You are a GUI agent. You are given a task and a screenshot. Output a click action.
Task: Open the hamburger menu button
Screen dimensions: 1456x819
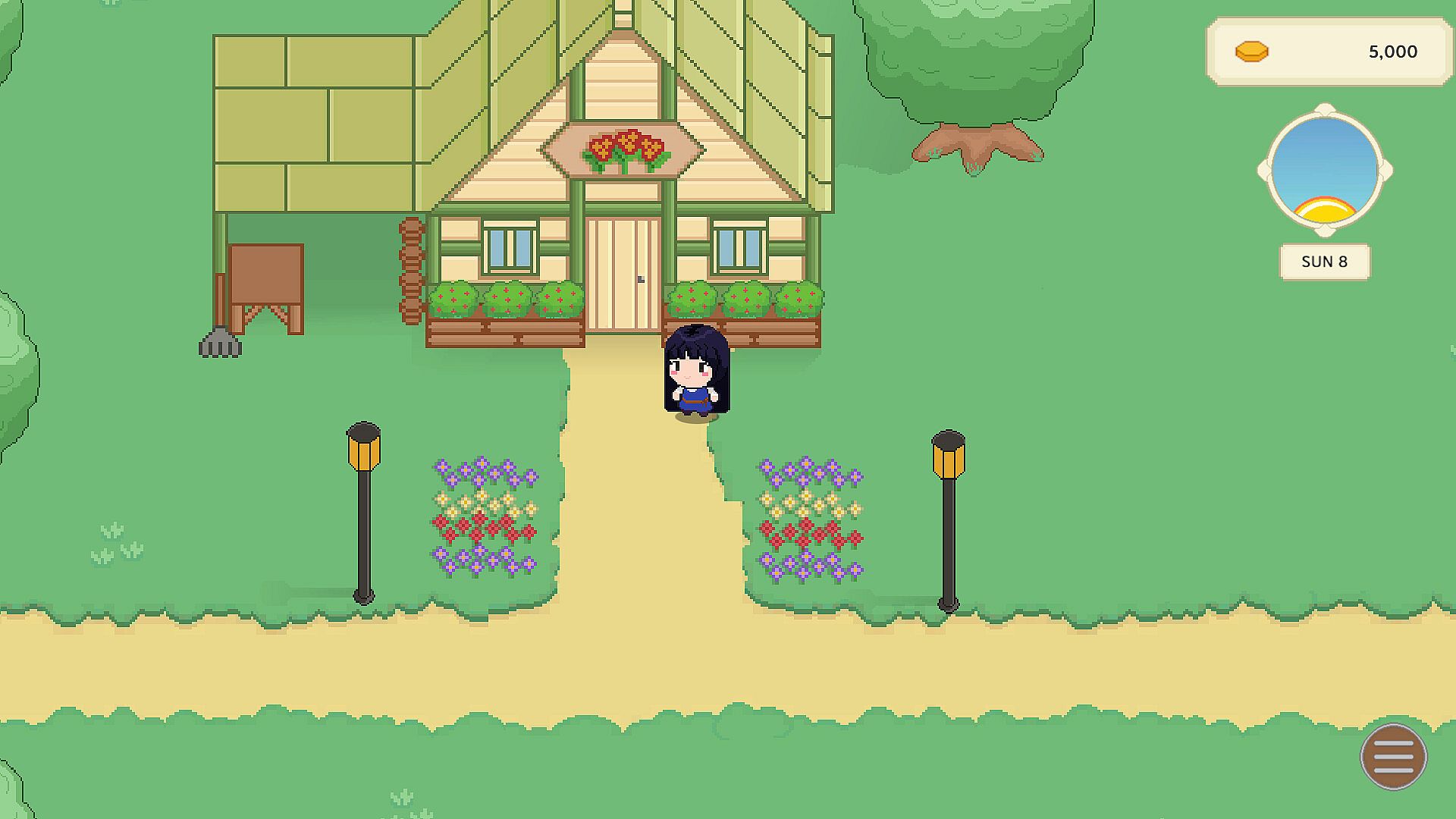pos(1393,757)
